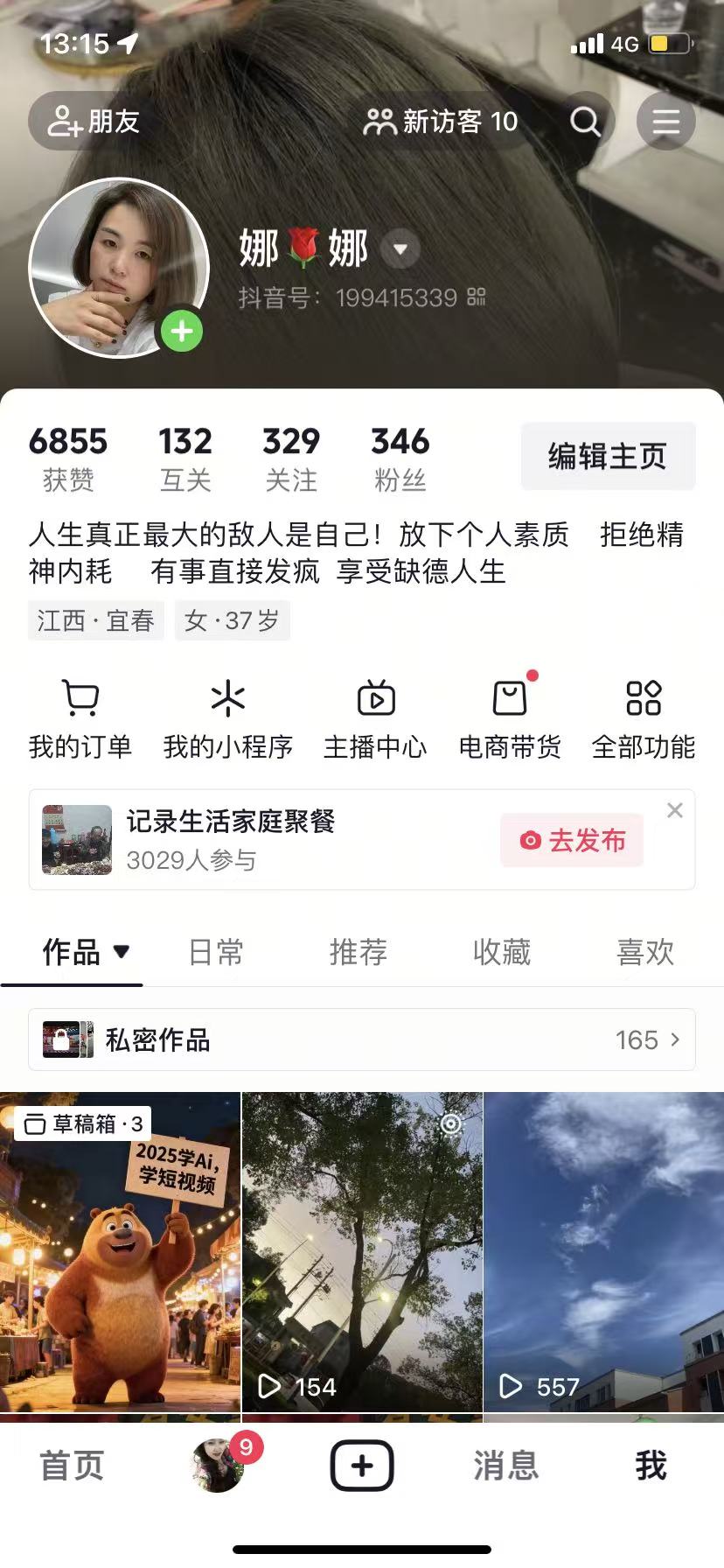Tap the green plus on the avatar
The height and width of the screenshot is (1568, 724).
pyautogui.click(x=182, y=332)
